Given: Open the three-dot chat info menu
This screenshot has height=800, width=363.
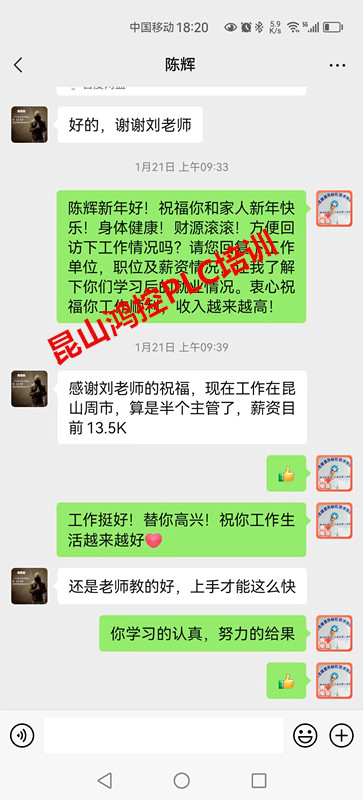Looking at the screenshot, I should 337,65.
